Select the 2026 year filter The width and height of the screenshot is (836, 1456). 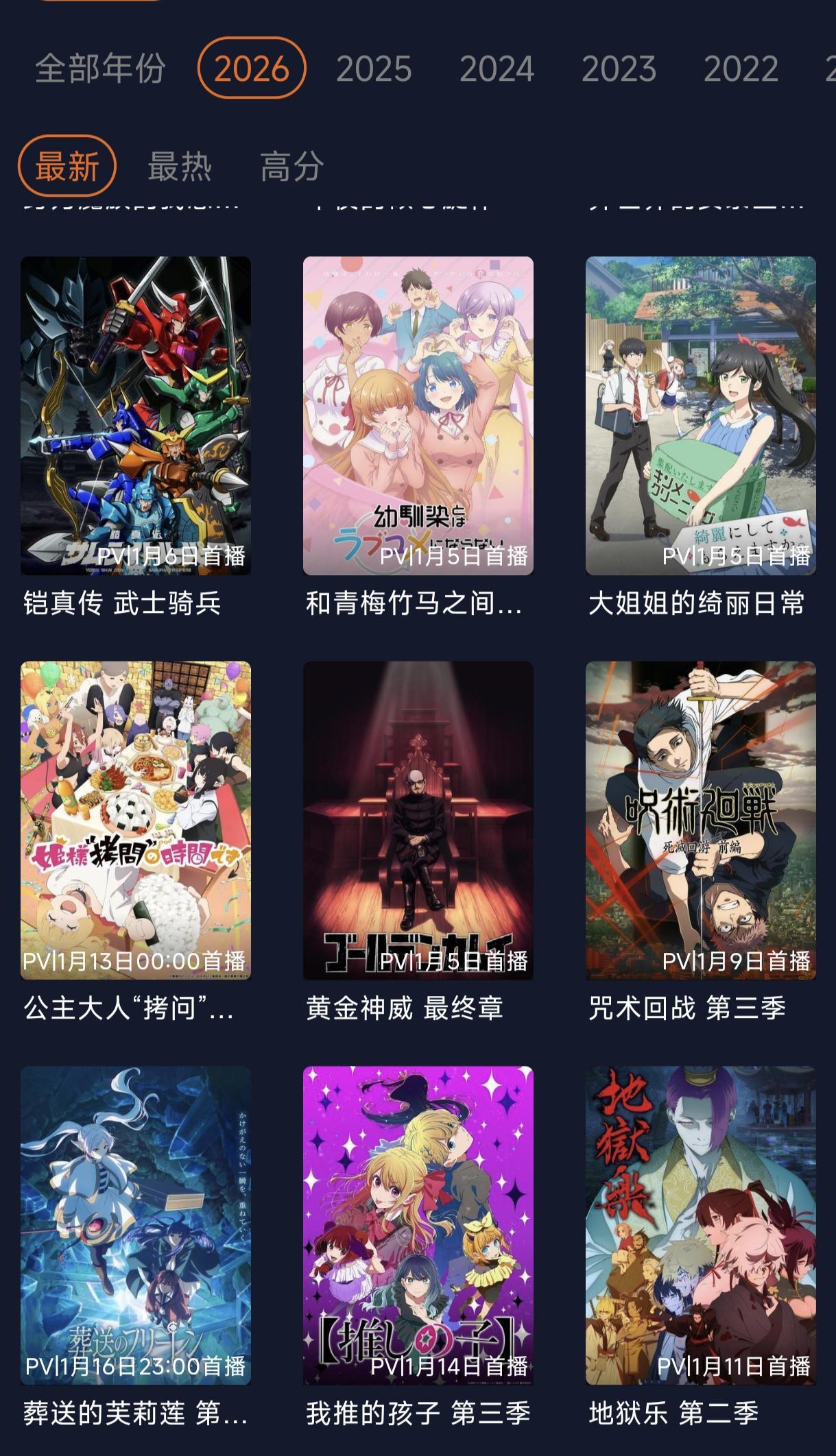[252, 69]
